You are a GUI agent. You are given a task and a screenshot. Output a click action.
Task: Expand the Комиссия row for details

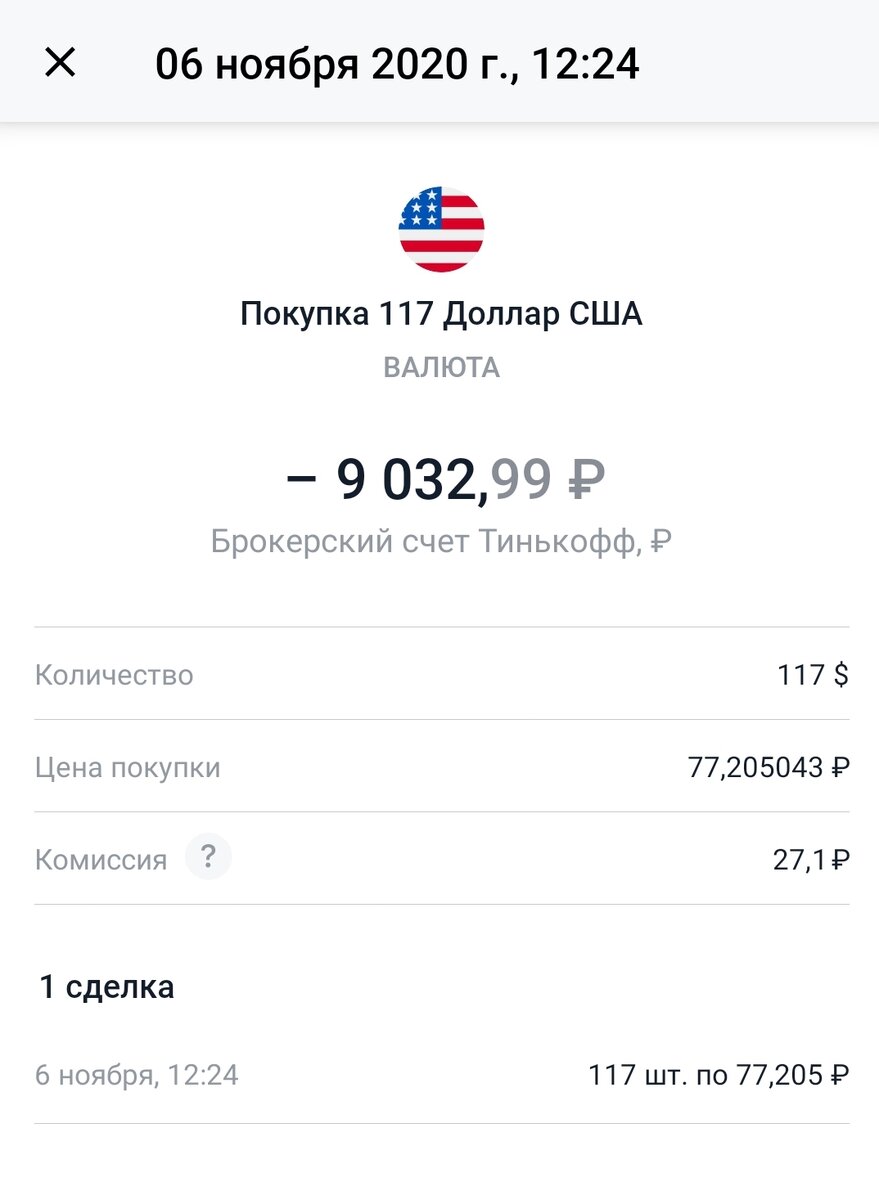point(441,857)
